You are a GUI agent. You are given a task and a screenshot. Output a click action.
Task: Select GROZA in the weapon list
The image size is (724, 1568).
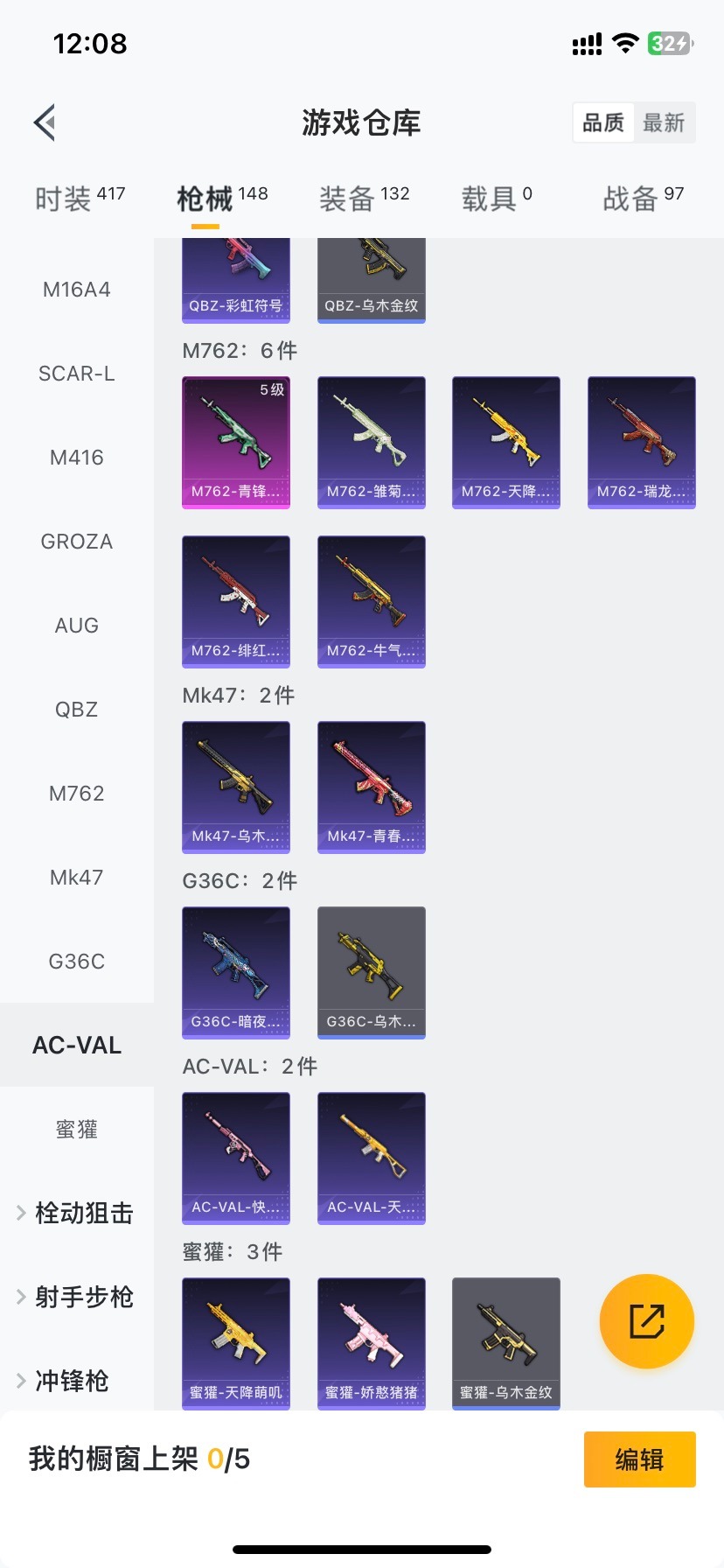77,542
